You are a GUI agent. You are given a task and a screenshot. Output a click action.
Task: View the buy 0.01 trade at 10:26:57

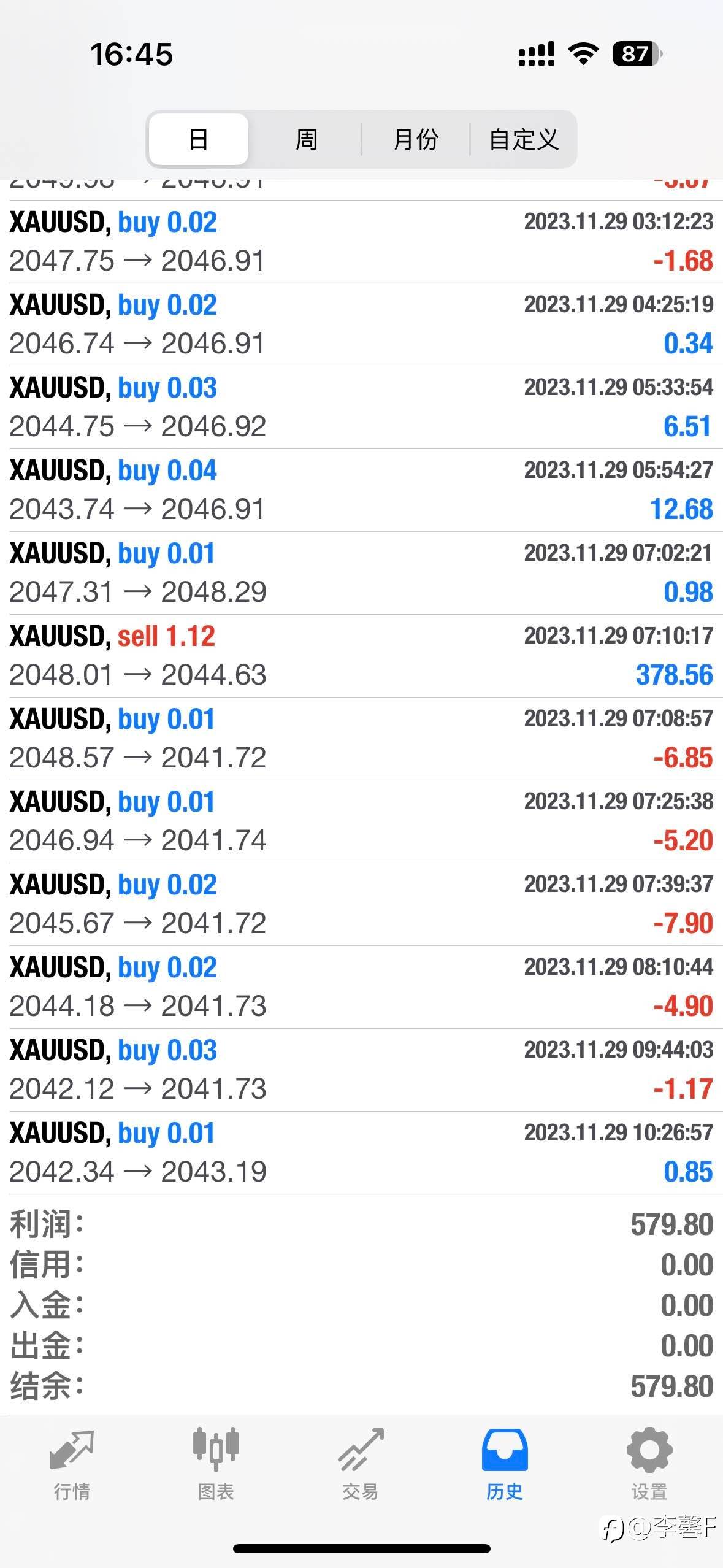pos(361,1153)
